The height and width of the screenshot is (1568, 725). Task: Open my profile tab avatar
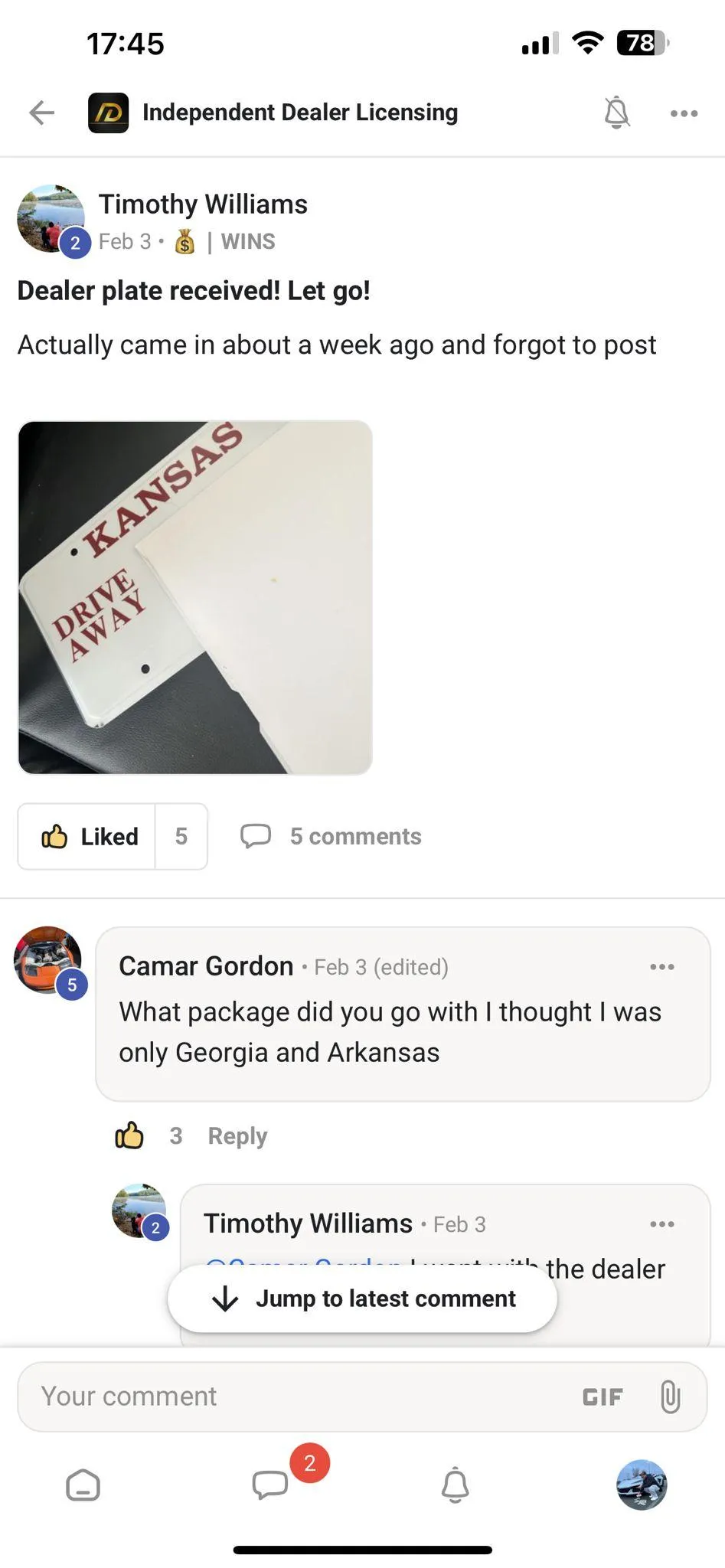pos(642,1485)
